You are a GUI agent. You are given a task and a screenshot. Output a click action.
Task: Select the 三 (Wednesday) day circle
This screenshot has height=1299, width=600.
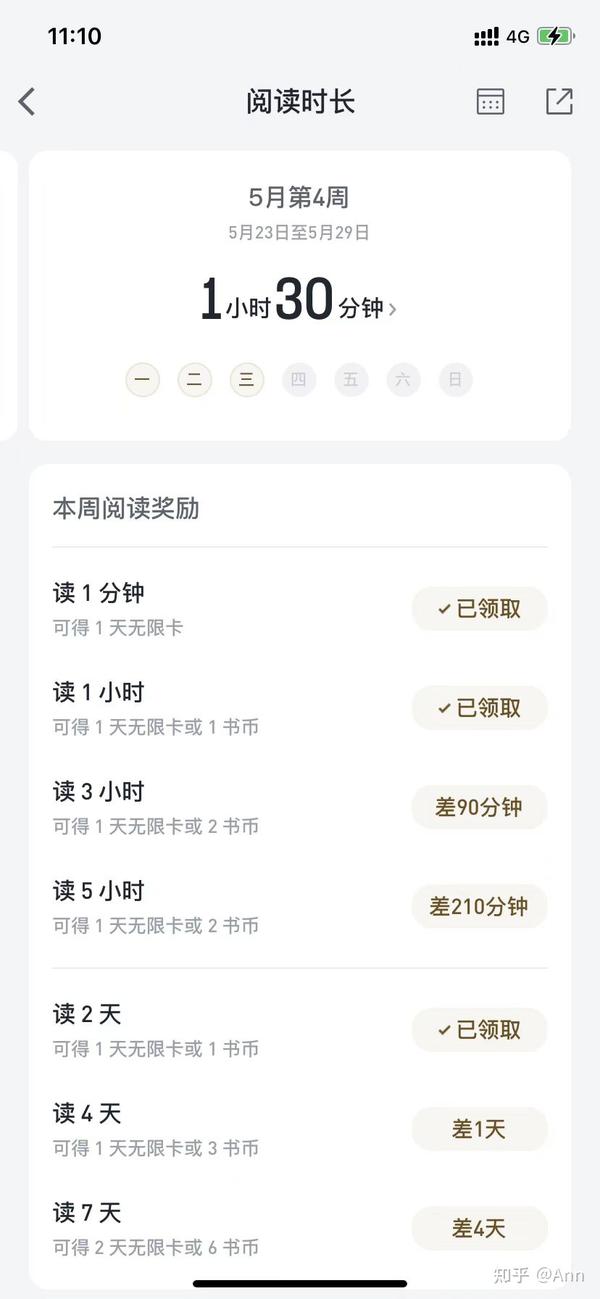point(247,380)
